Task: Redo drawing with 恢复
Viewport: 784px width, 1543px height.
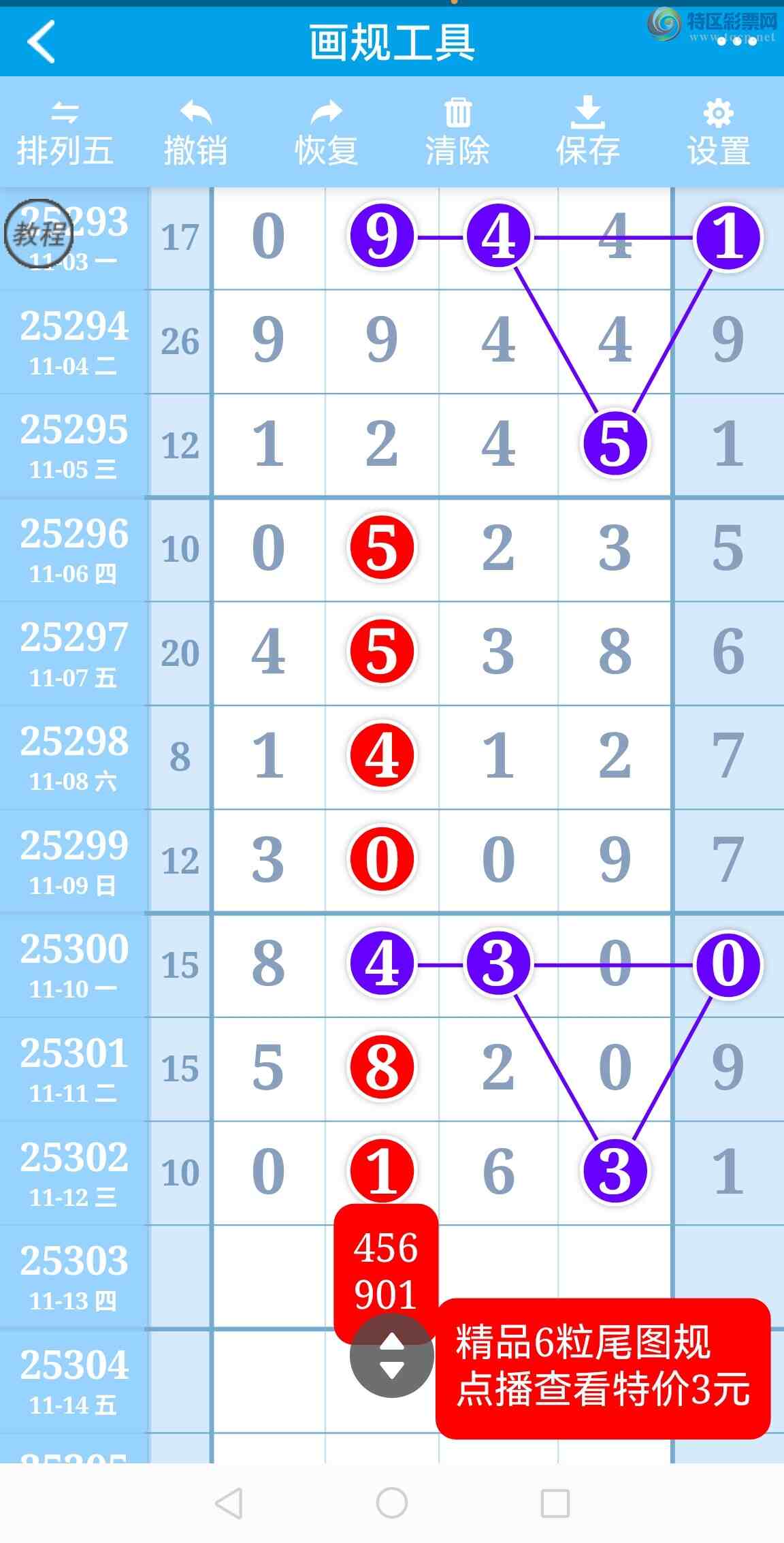Action: 326,134
